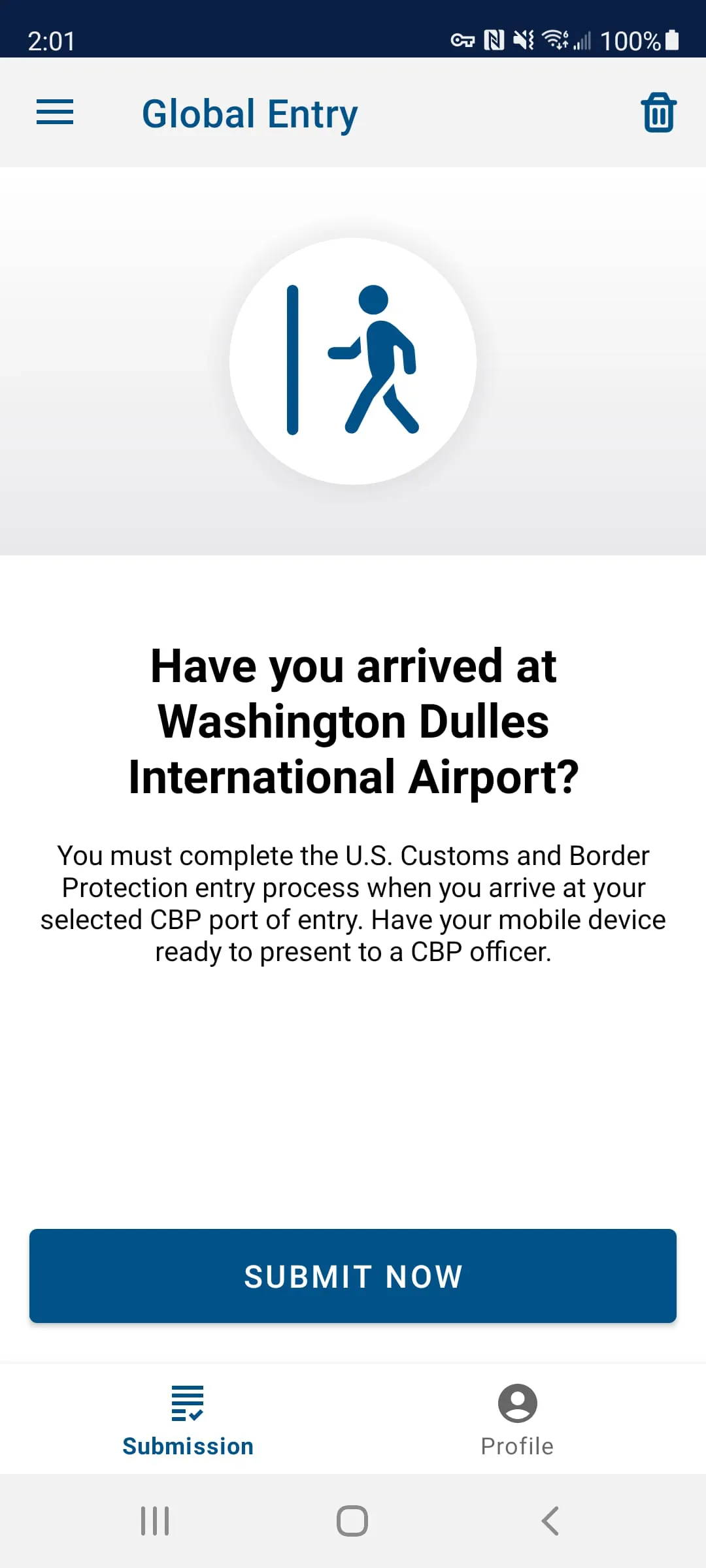Select the Submission list icon
706x1568 pixels.
tap(187, 1403)
